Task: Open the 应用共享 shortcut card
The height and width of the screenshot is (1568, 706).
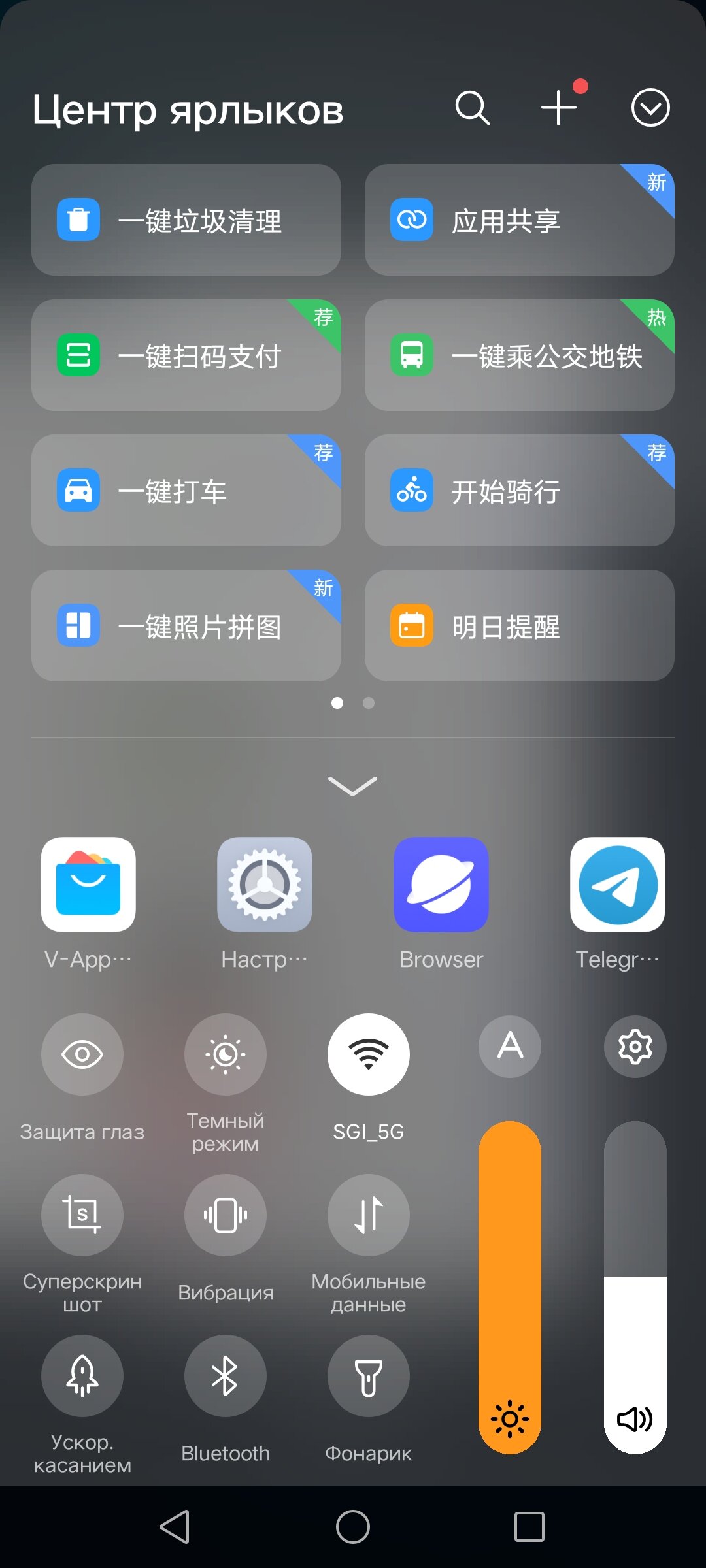Action: coord(520,220)
